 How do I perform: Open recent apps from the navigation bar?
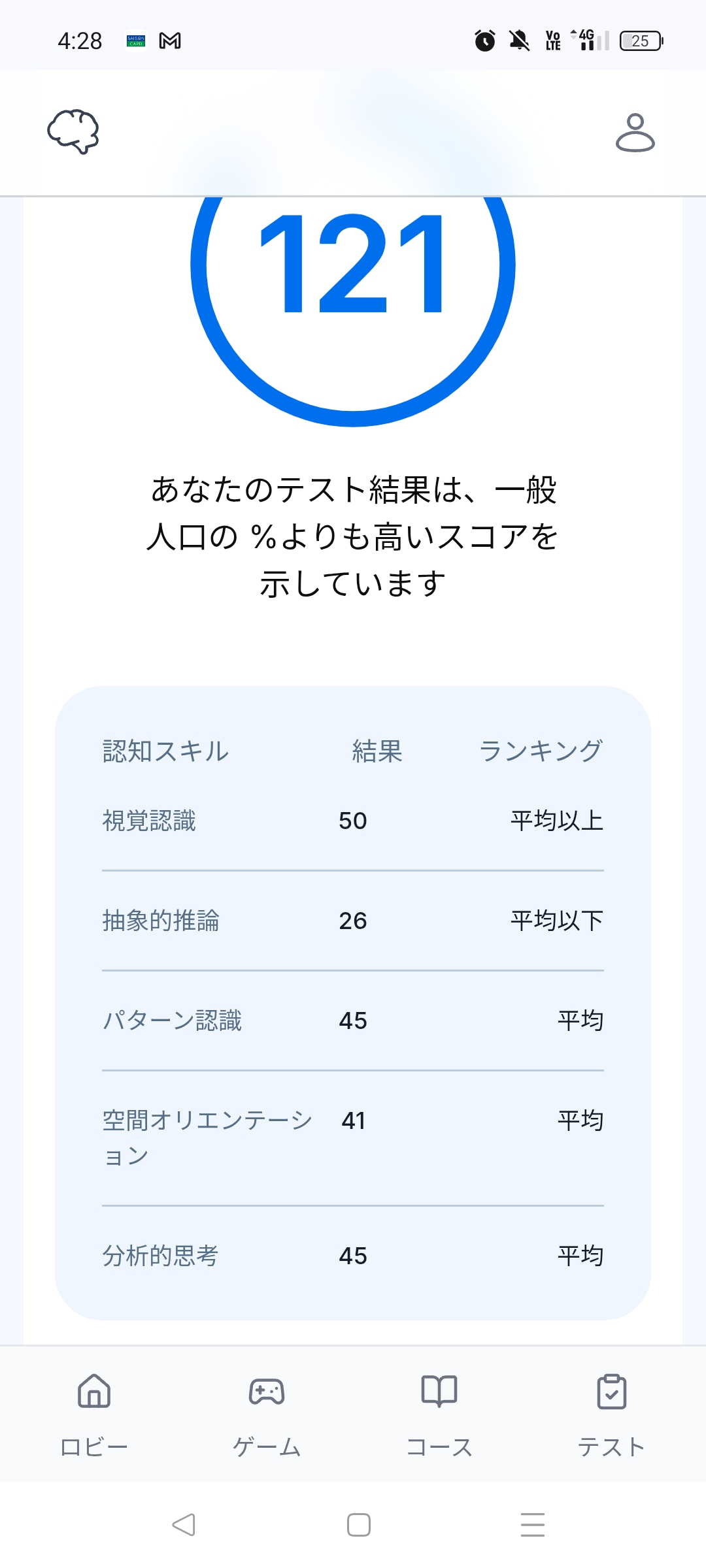(533, 1525)
